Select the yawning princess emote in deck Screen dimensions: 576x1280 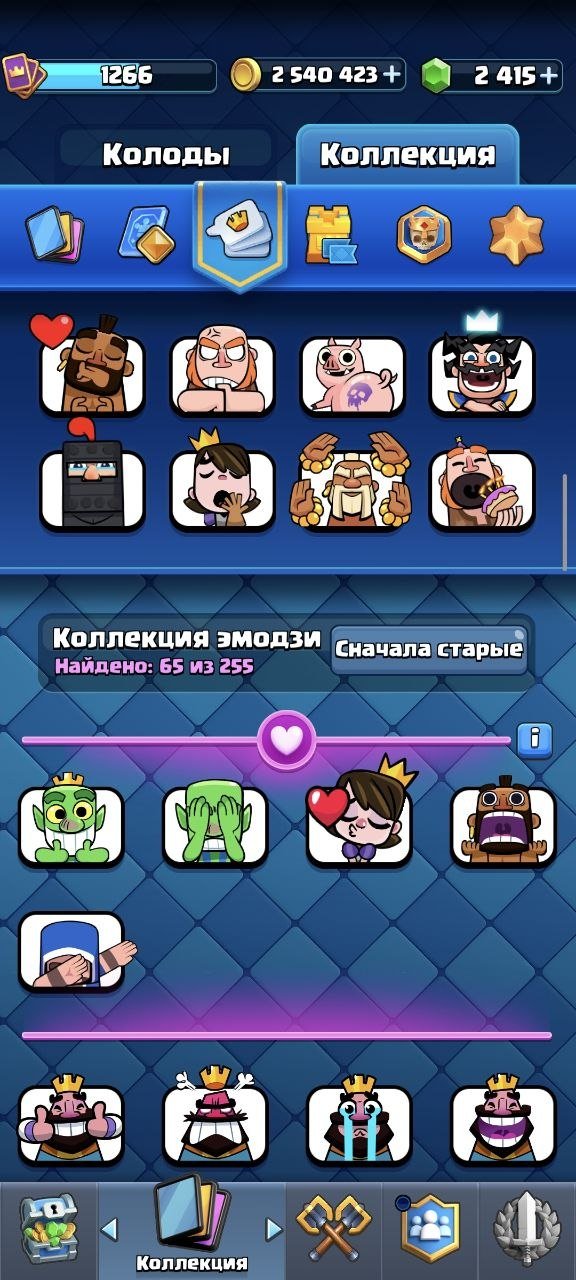(x=222, y=484)
